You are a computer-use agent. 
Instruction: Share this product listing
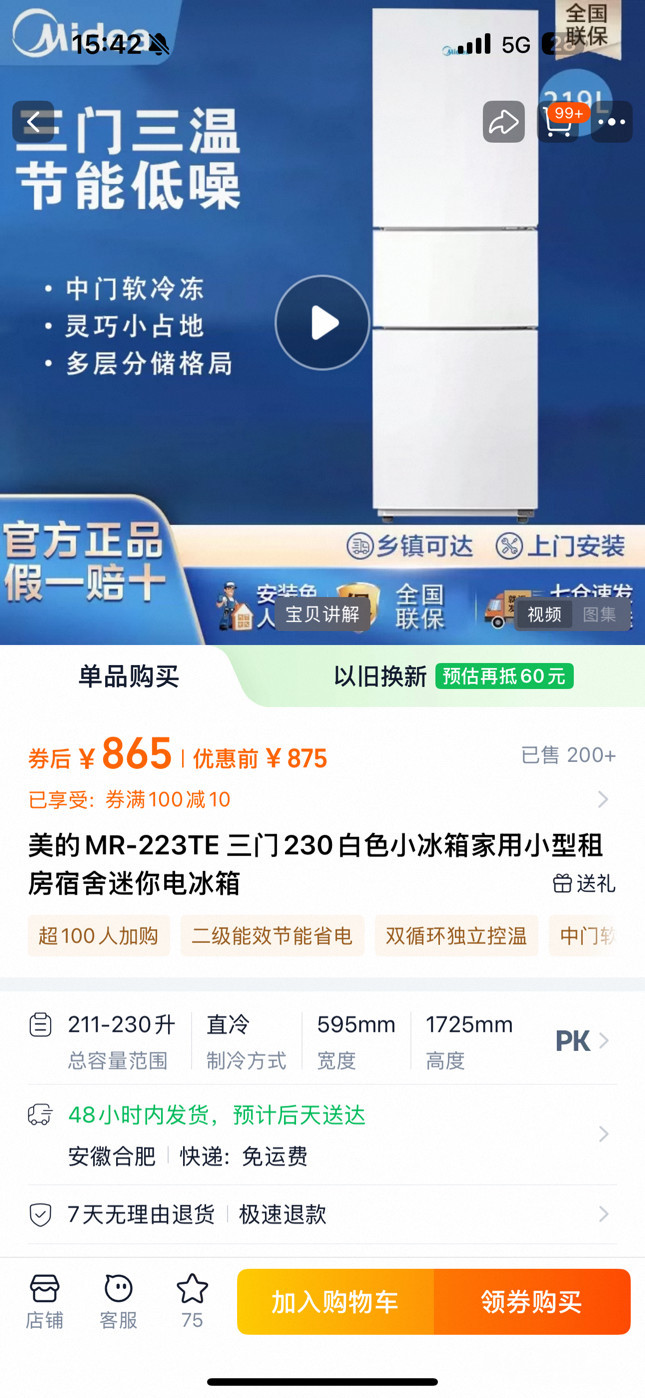(504, 122)
